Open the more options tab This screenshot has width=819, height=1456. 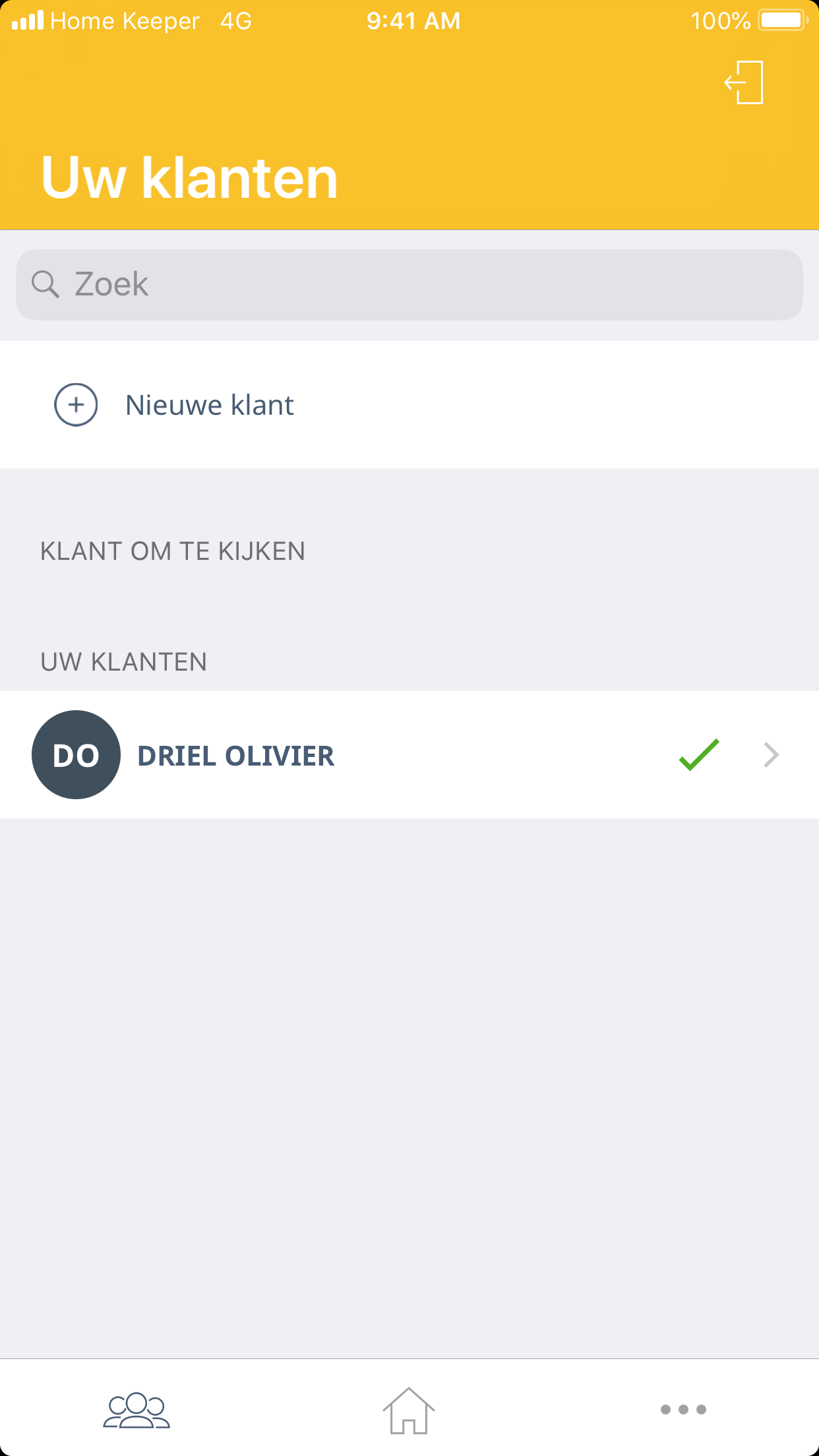coord(682,1410)
